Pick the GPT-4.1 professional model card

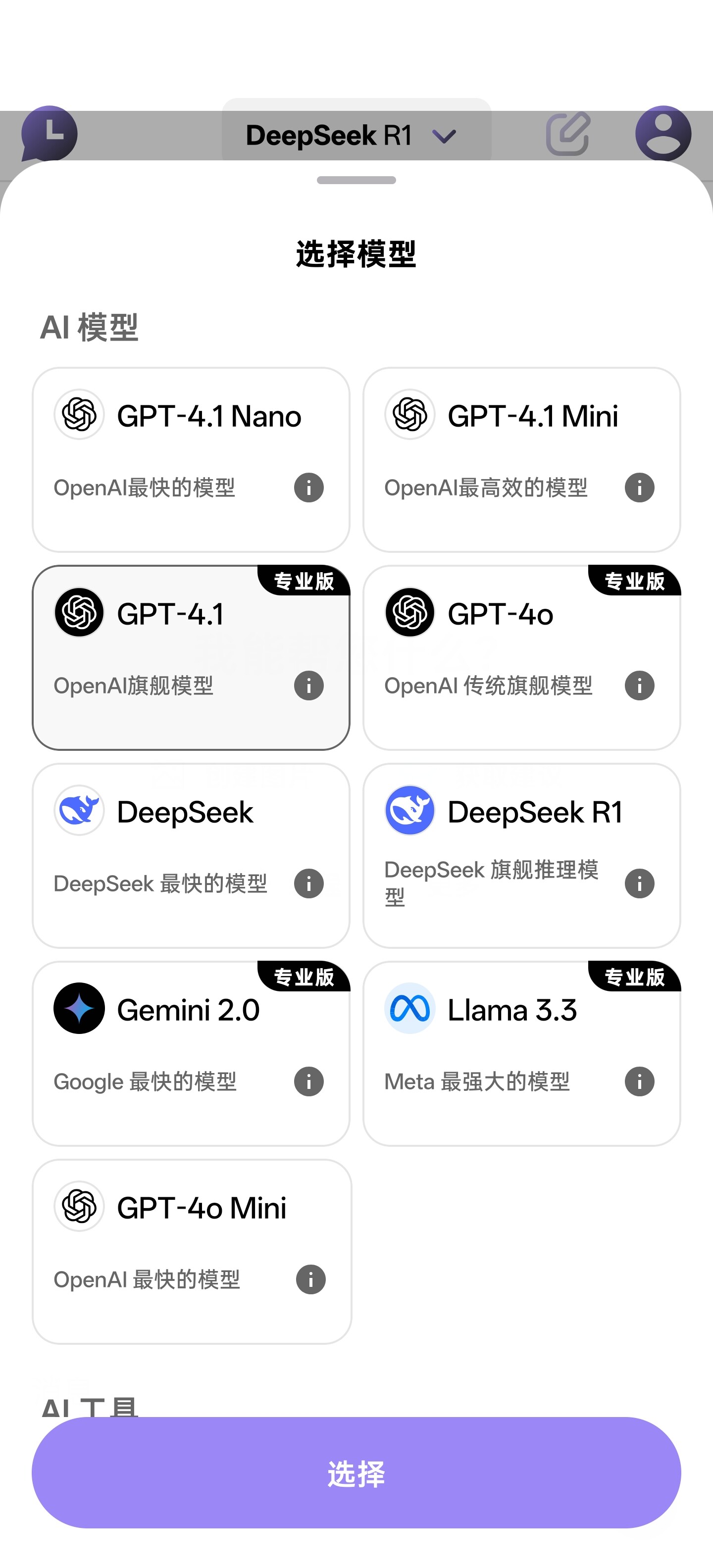coord(191,657)
